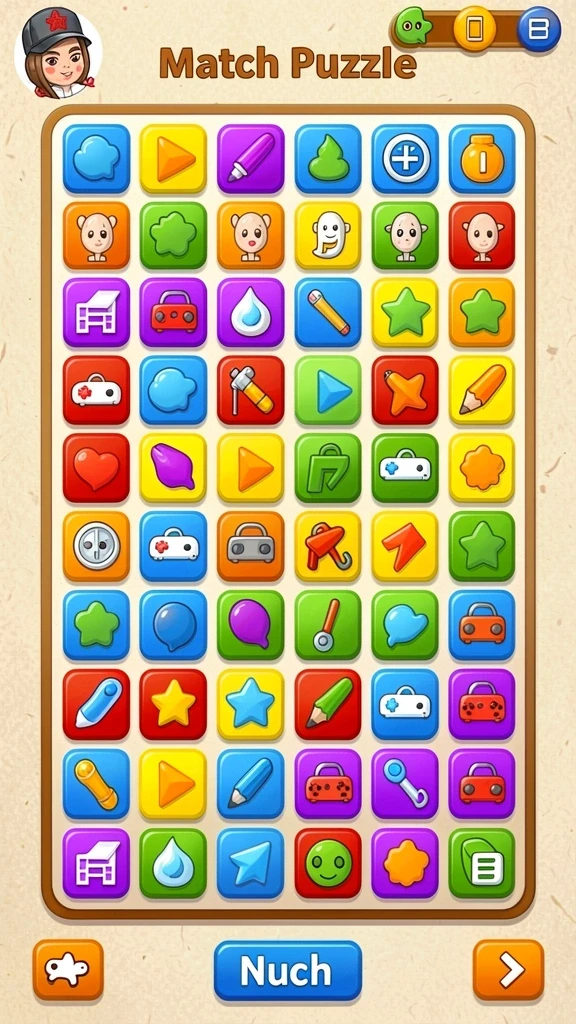576x1024 pixels.
Task: Tap the orange splat button beside Nuch
Action: pyautogui.click(x=69, y=970)
